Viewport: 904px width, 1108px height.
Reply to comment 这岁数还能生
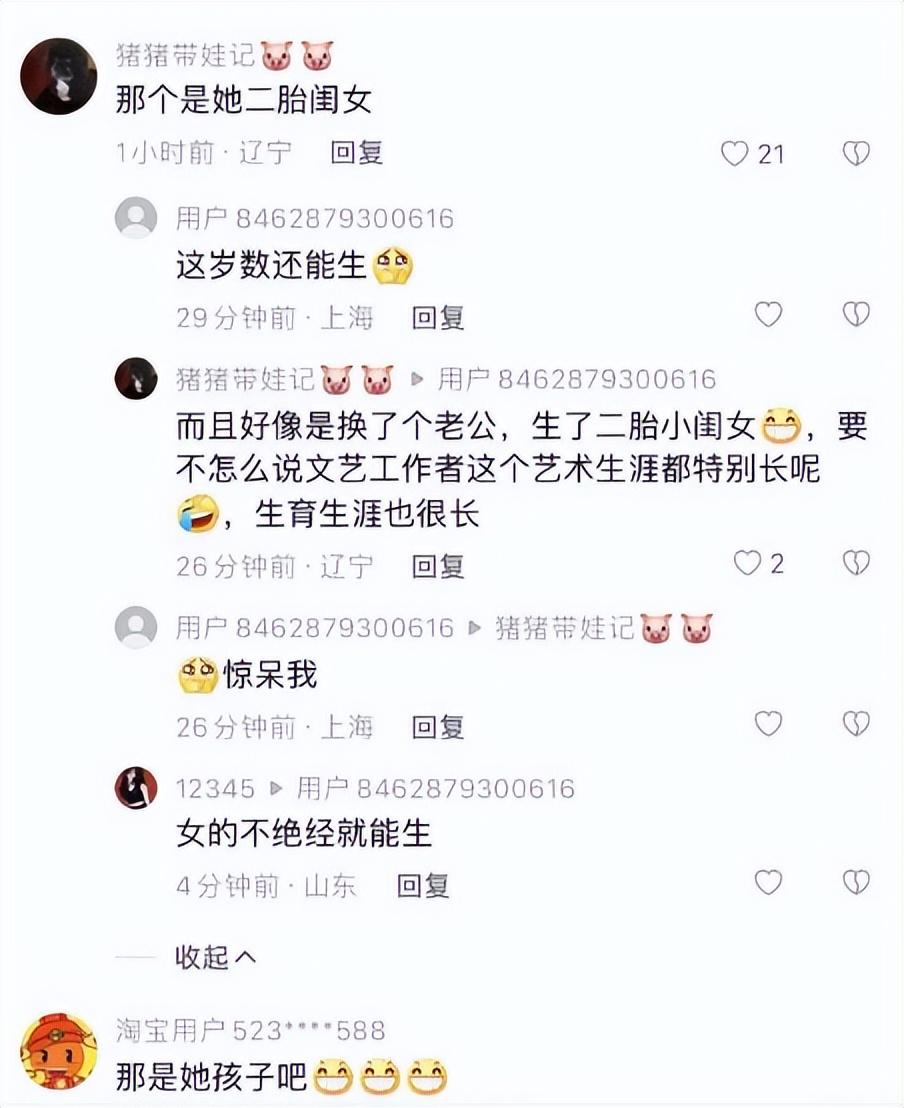point(438,318)
